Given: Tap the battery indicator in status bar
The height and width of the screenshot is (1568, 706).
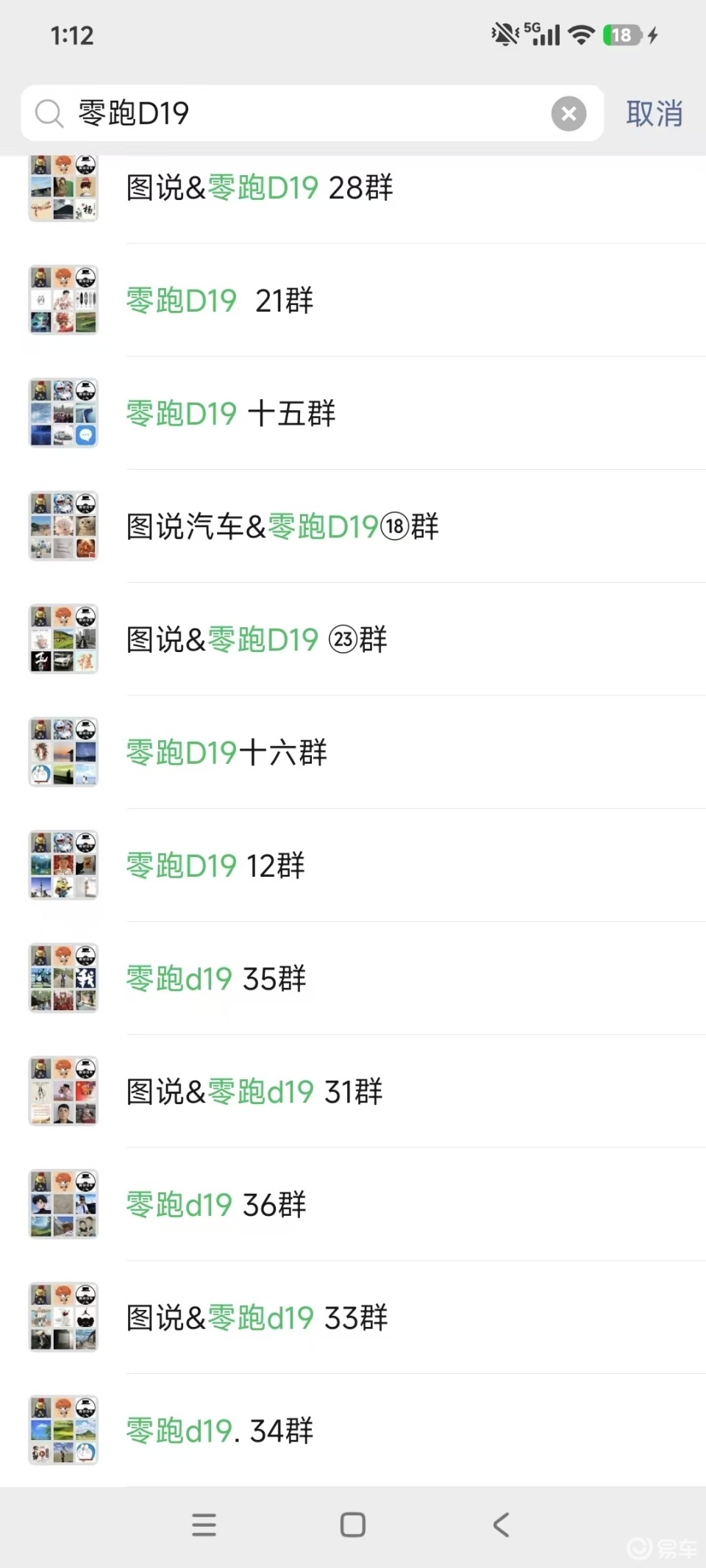Looking at the screenshot, I should 622,34.
